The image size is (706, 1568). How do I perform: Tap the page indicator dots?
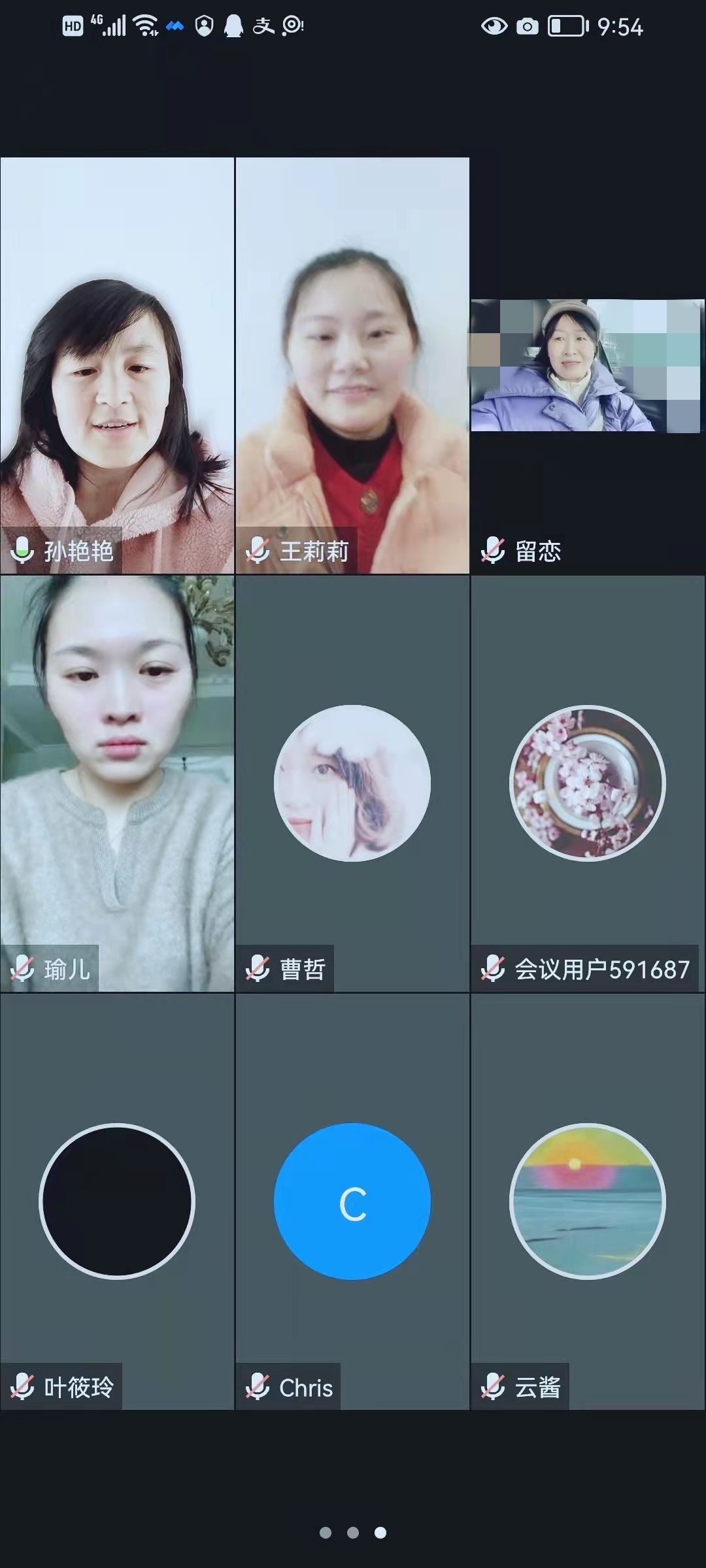point(352,1533)
